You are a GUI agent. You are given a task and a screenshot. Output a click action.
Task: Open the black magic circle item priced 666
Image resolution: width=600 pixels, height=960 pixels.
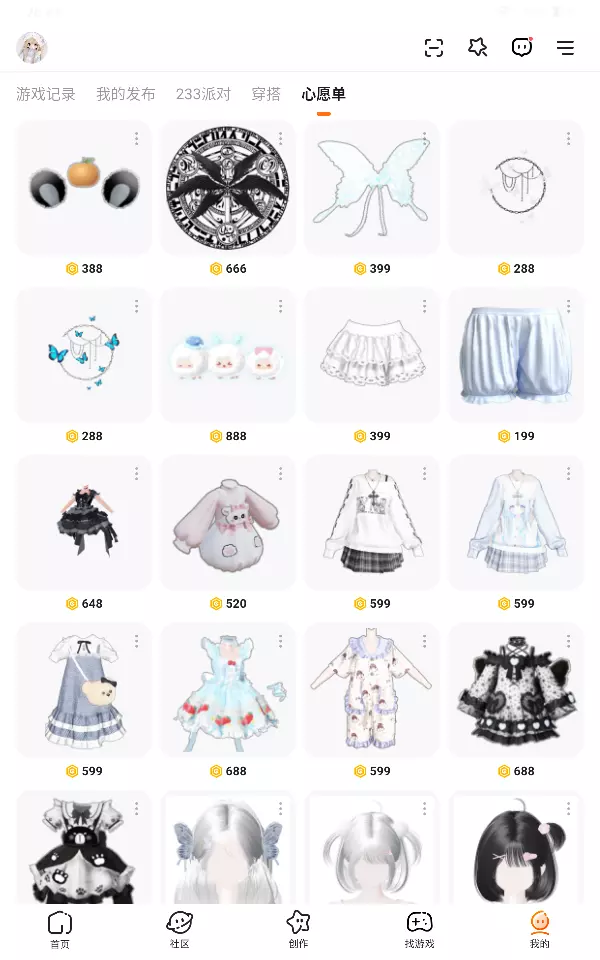click(x=228, y=187)
